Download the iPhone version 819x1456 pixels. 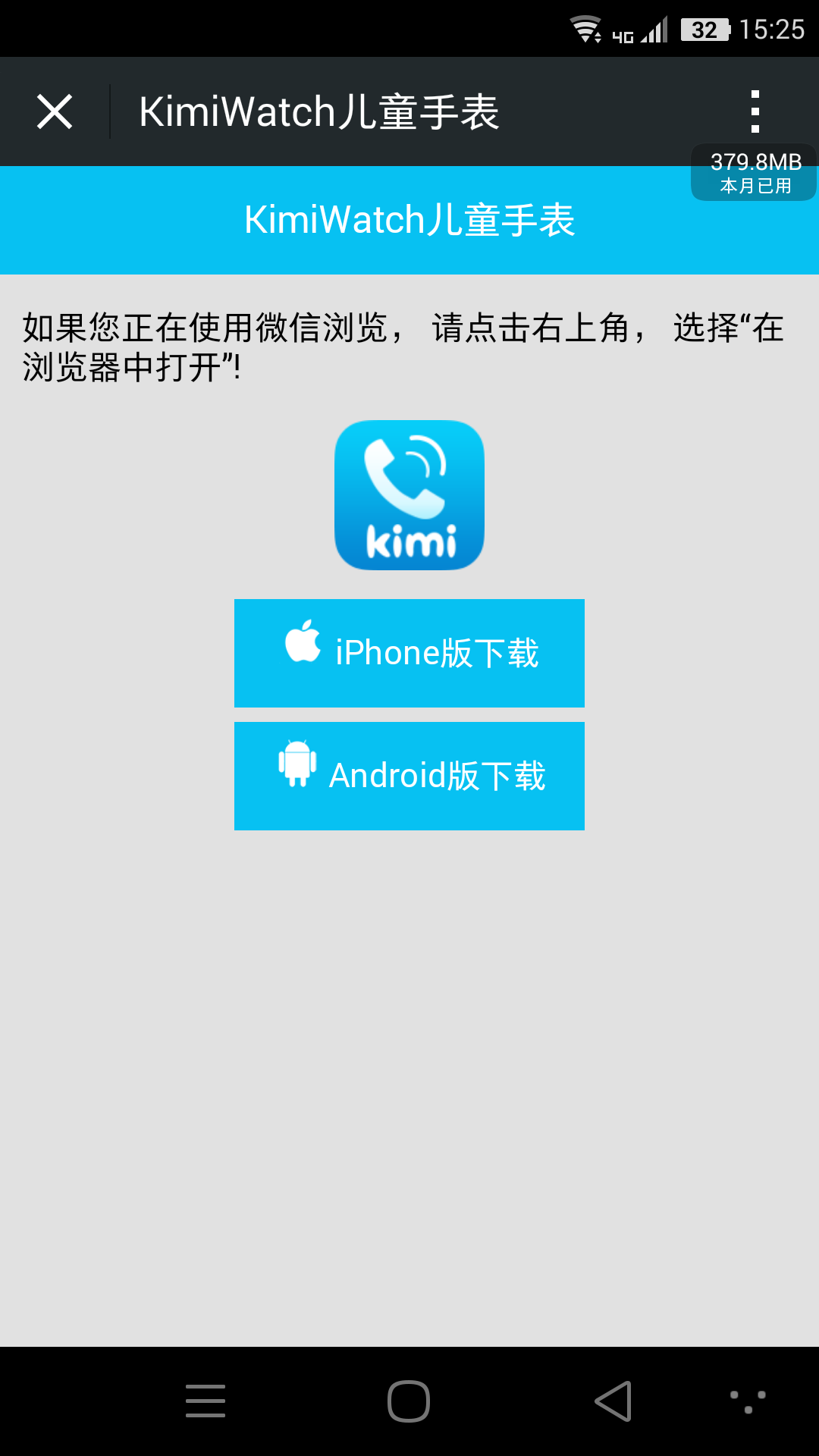pos(409,653)
